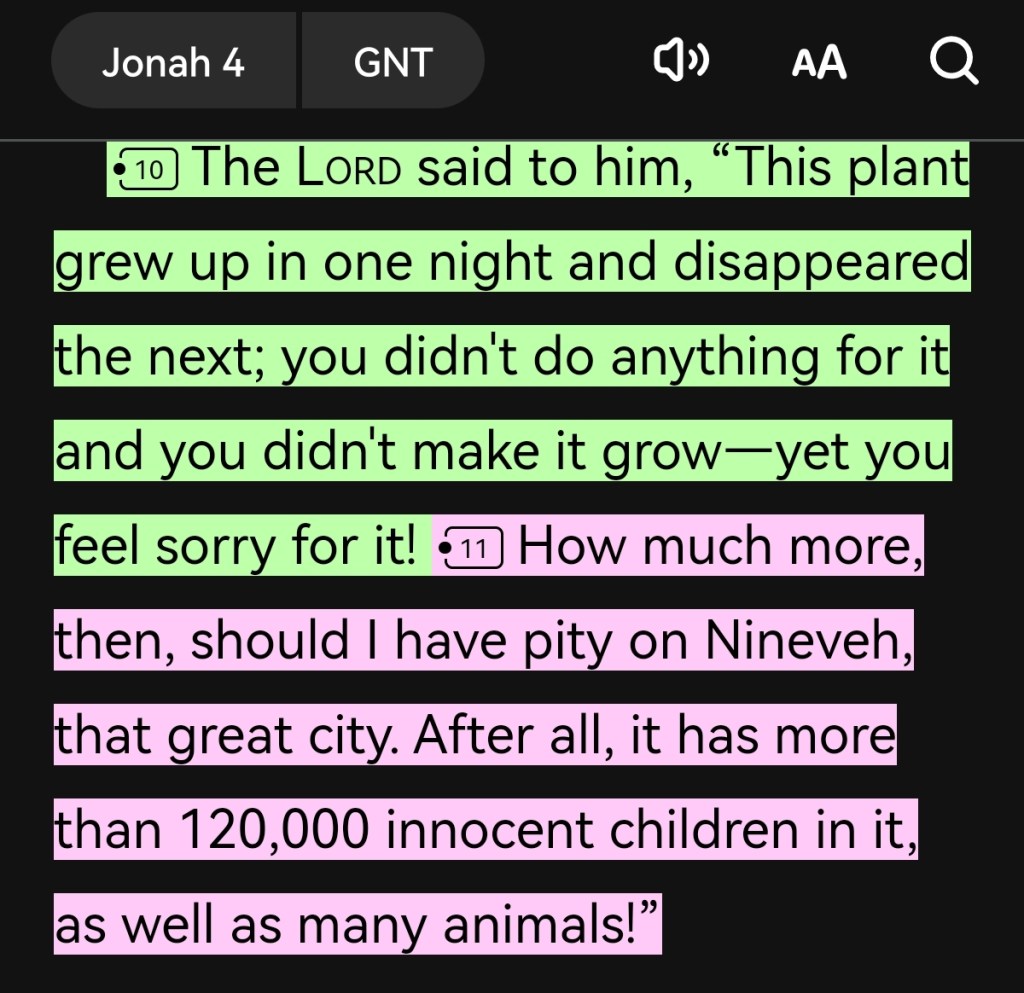Open the Jonah 4 chapter selector
Image resolution: width=1024 pixels, height=993 pixels.
tap(173, 62)
